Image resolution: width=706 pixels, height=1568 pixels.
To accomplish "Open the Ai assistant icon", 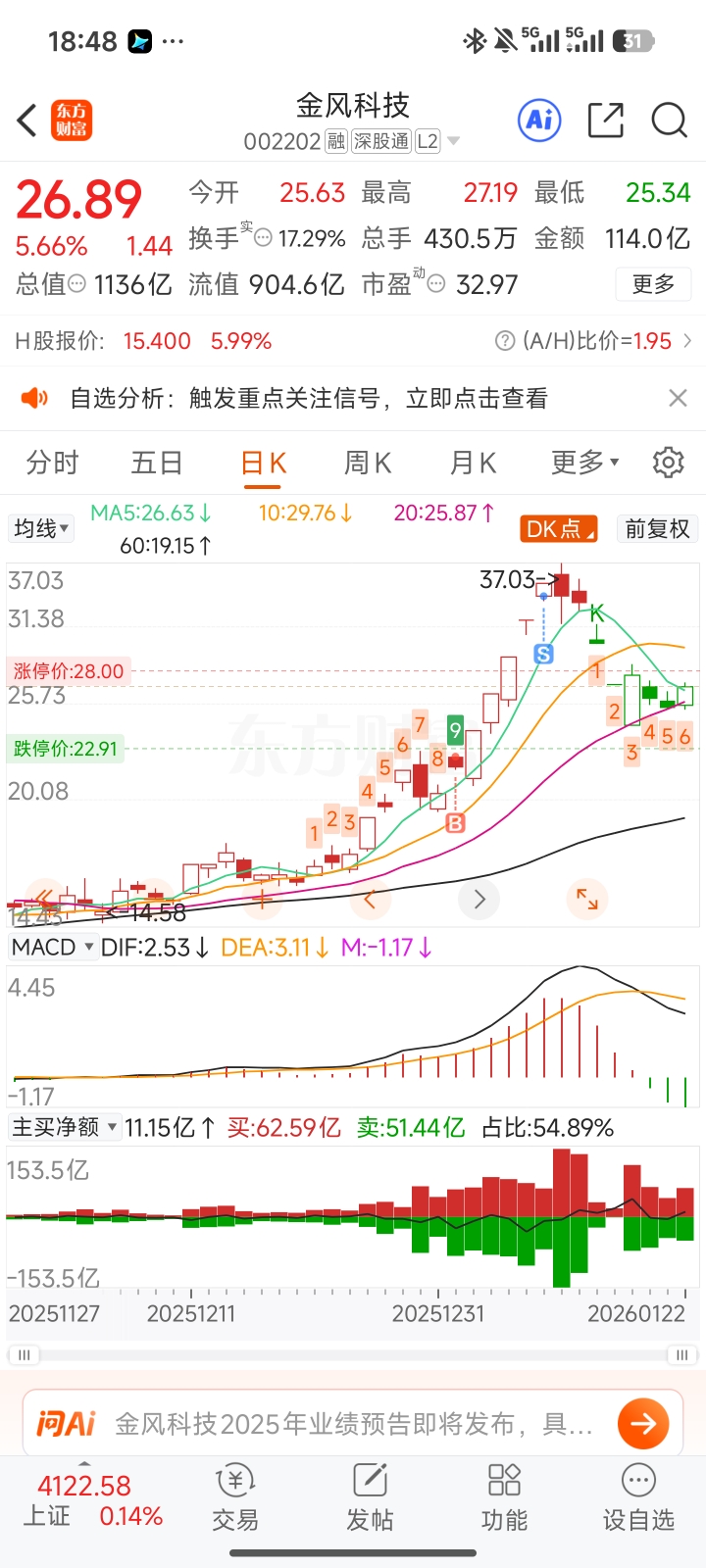I will coord(539,121).
